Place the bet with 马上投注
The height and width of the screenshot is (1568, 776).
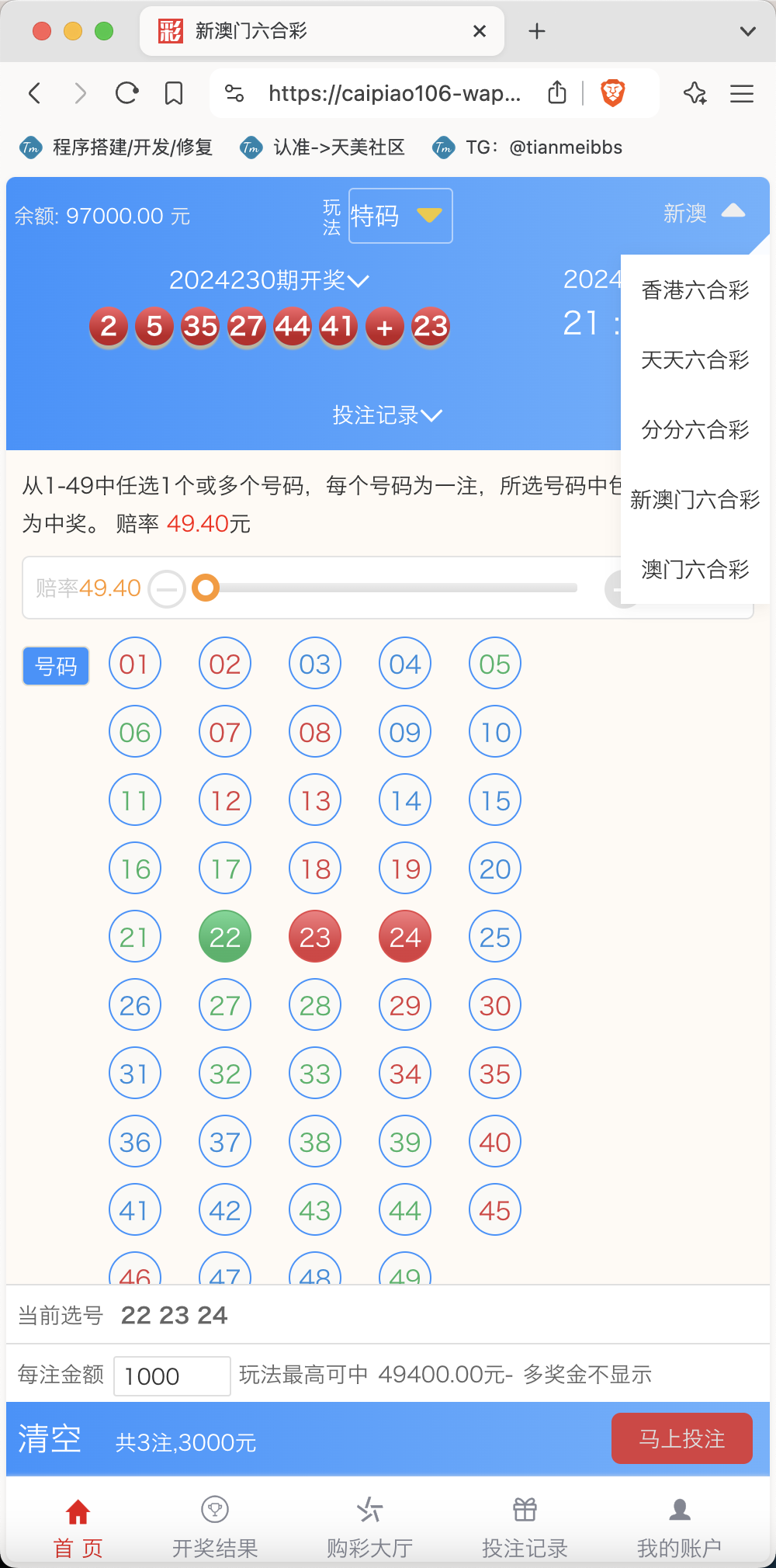point(682,1438)
